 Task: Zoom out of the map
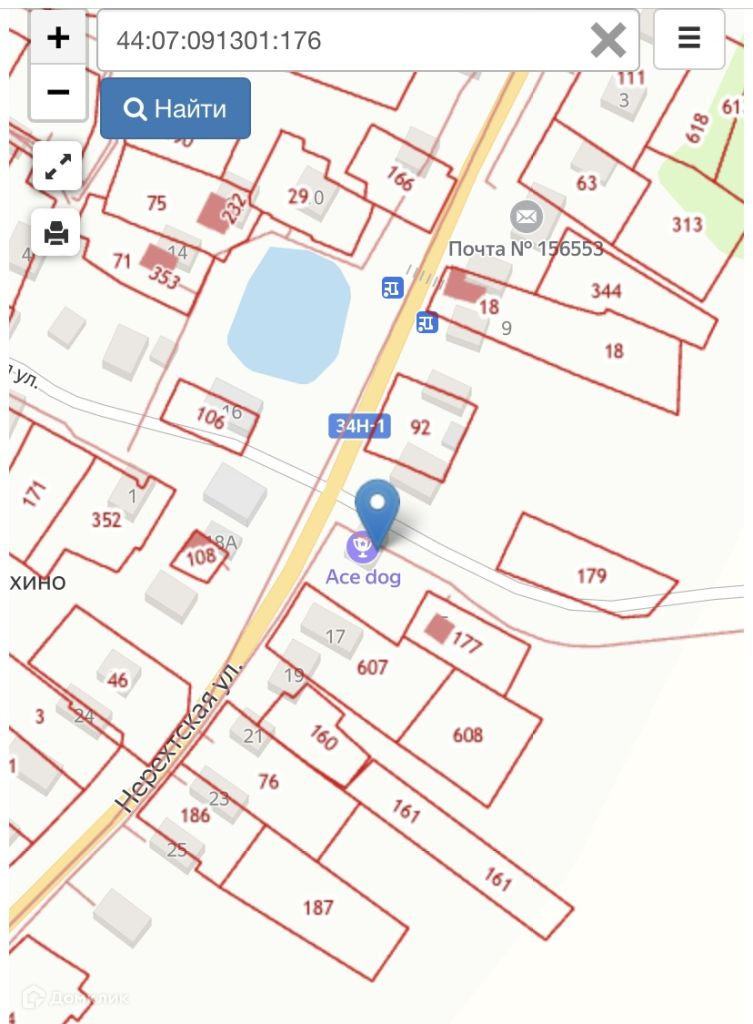point(58,92)
